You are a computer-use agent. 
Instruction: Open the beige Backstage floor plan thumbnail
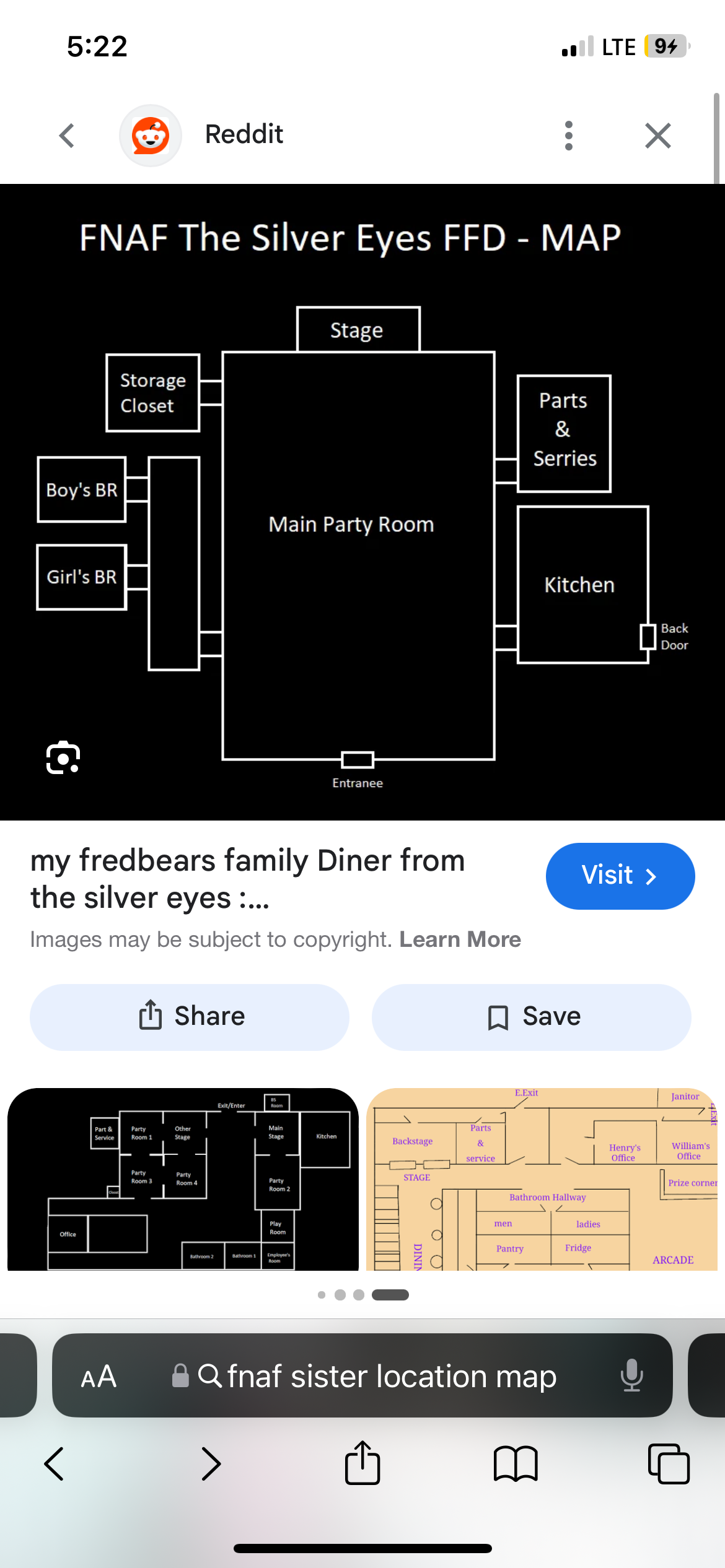coord(542,1179)
